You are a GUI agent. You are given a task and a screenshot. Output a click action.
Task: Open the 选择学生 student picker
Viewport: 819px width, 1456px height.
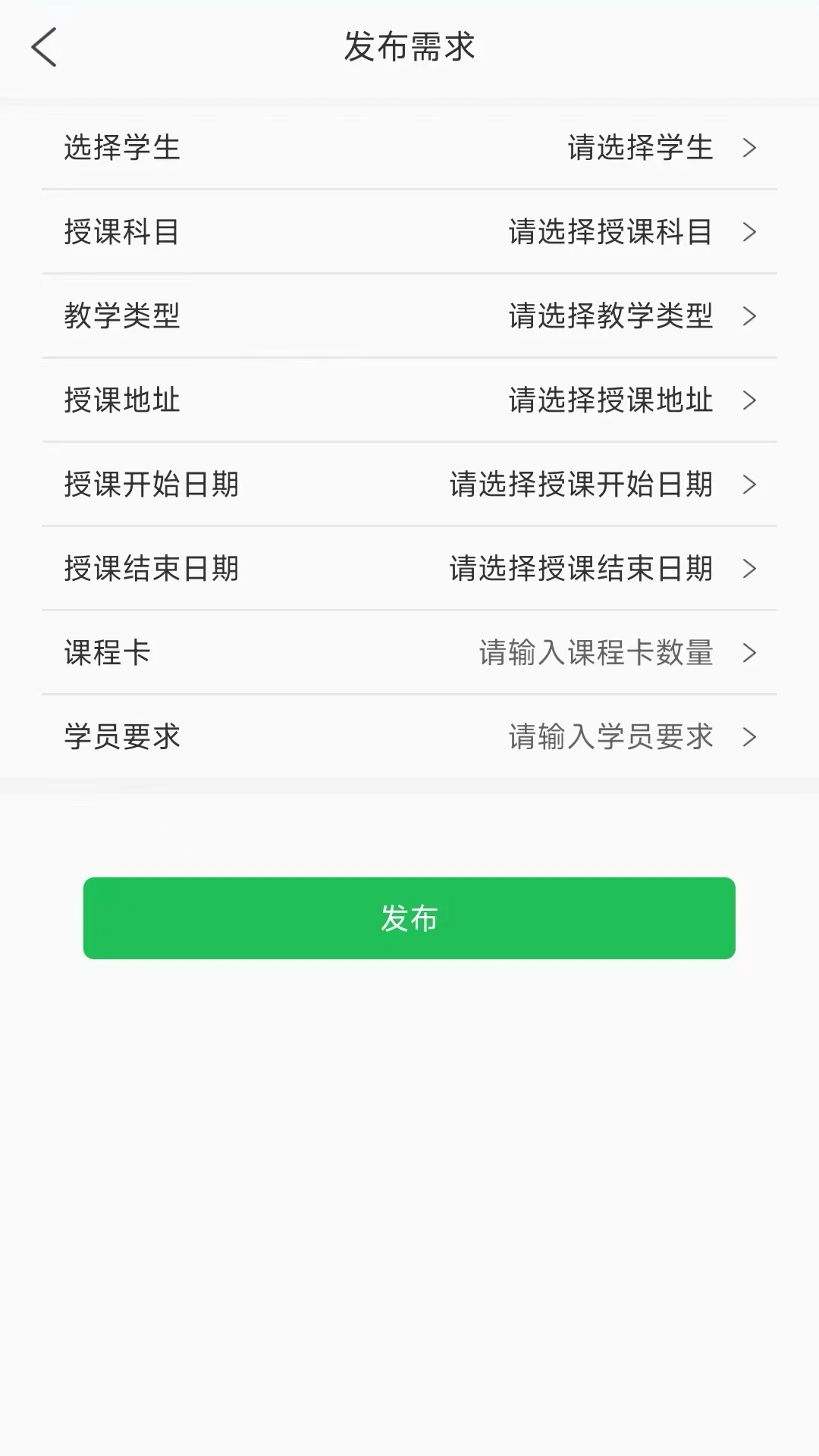[x=409, y=149]
